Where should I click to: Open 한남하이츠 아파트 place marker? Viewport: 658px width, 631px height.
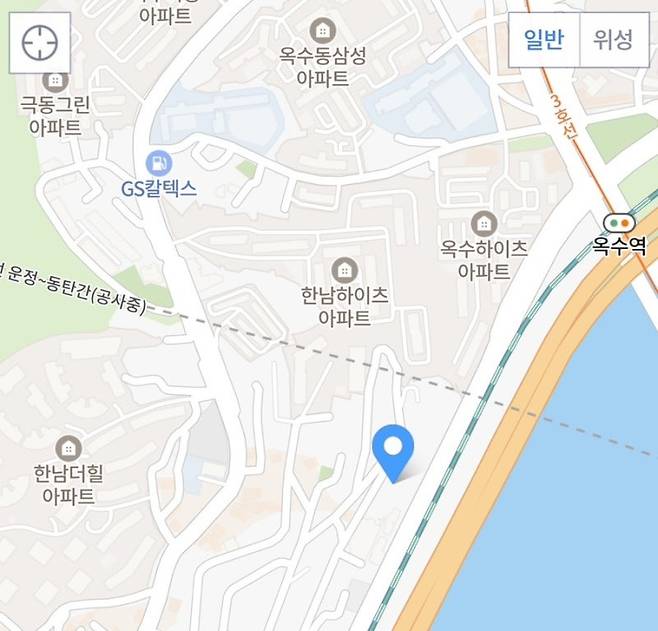(x=344, y=269)
